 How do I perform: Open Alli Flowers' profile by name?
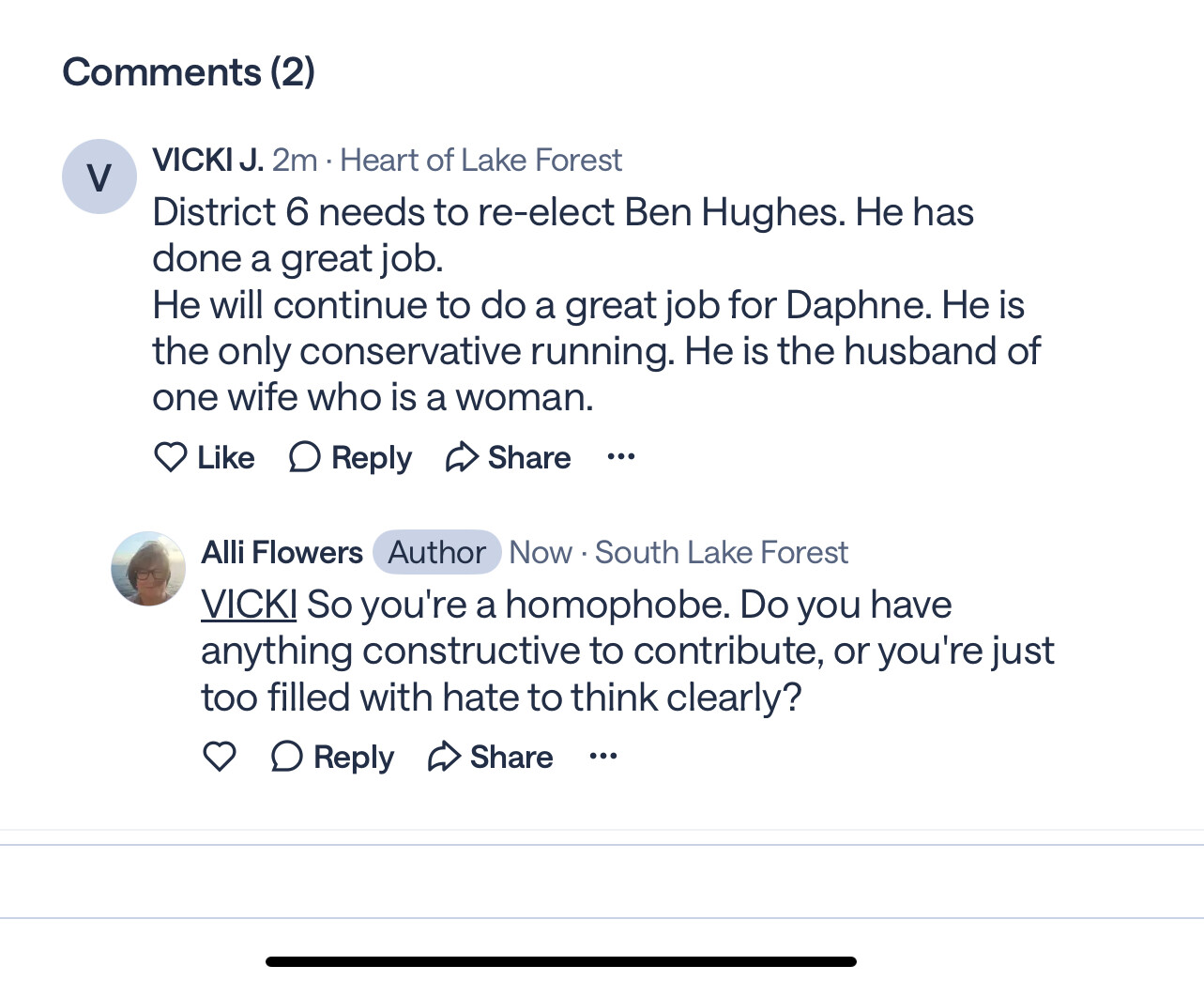[x=282, y=552]
